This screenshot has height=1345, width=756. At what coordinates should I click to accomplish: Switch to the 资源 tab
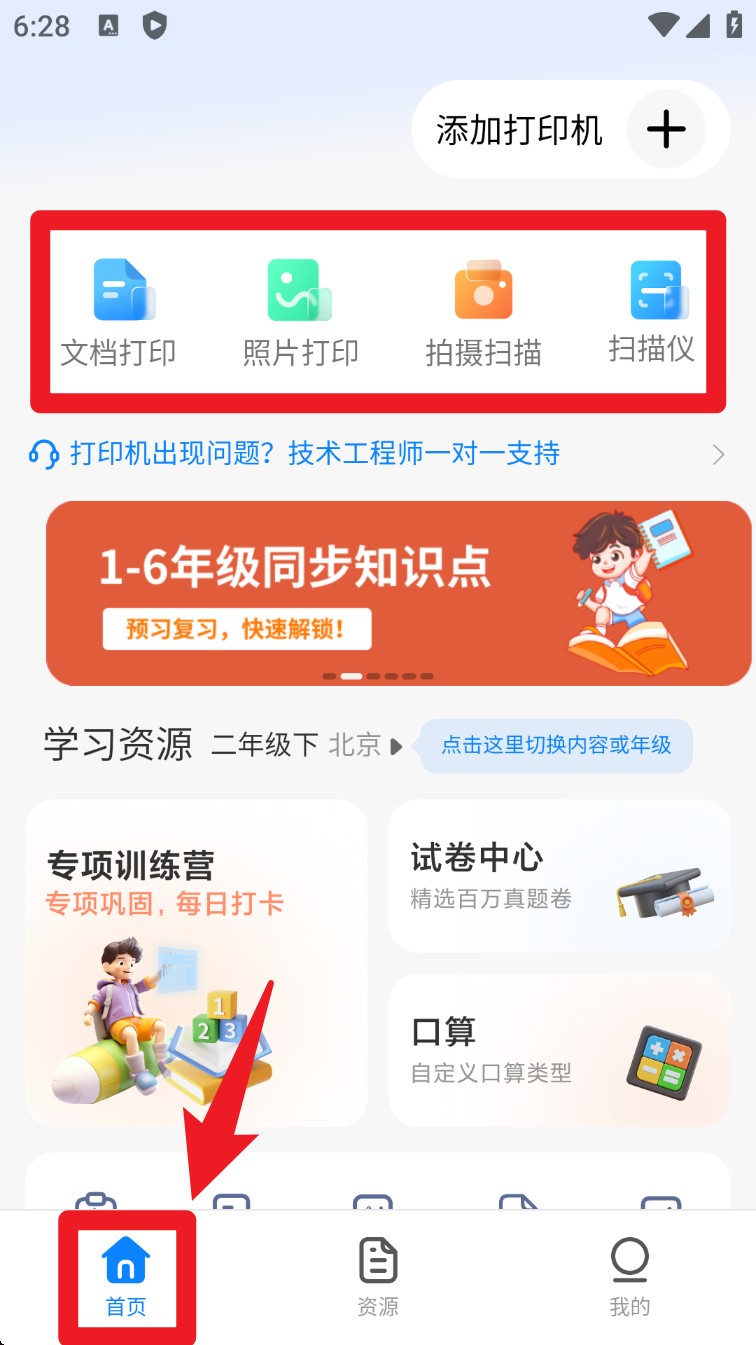377,1275
